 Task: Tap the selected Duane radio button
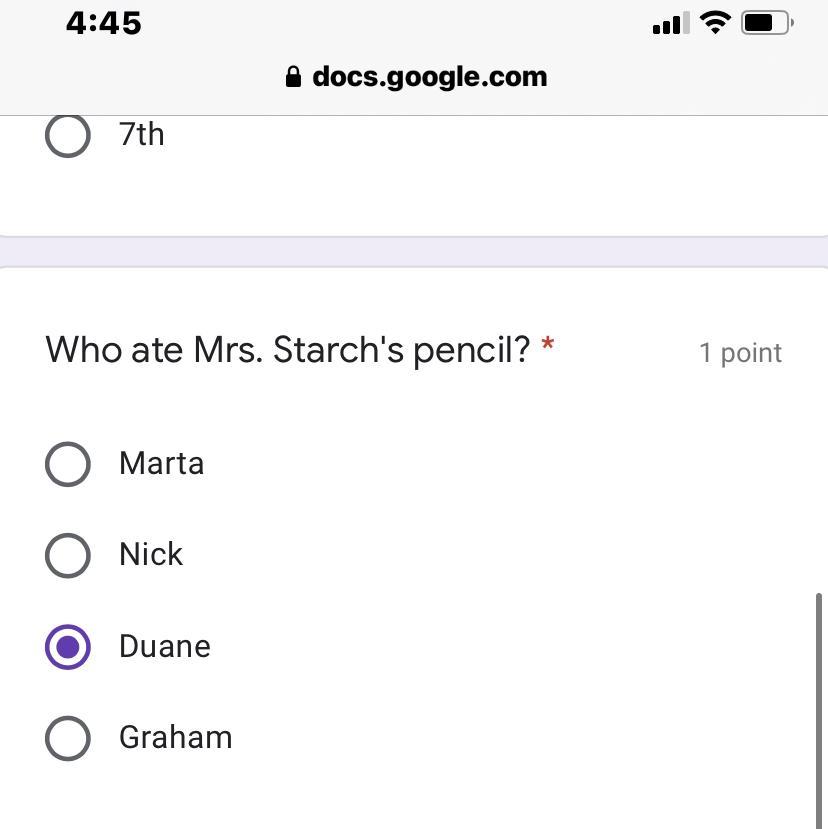[68, 647]
